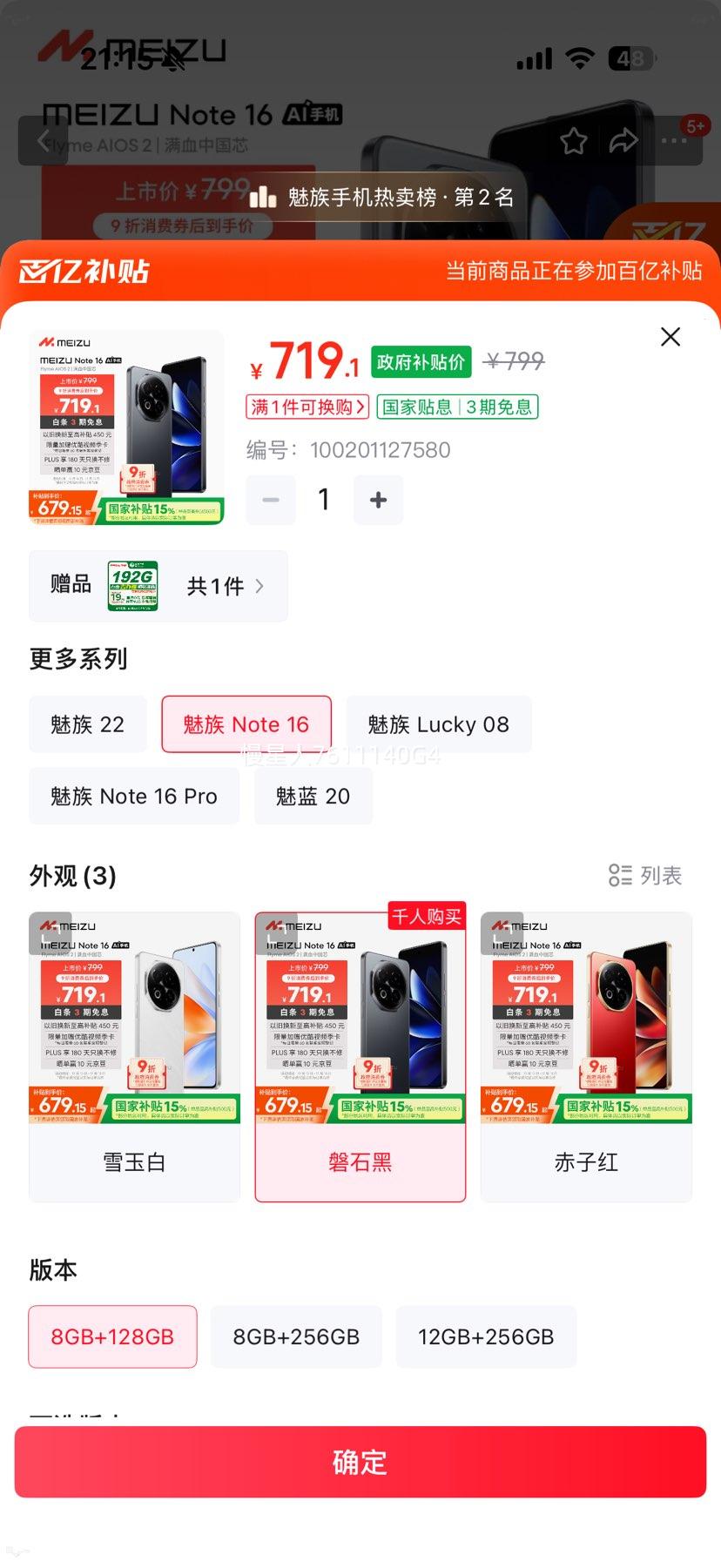The height and width of the screenshot is (1568, 721).
Task: Select the 魅蓝 20 series option
Action: tap(313, 796)
